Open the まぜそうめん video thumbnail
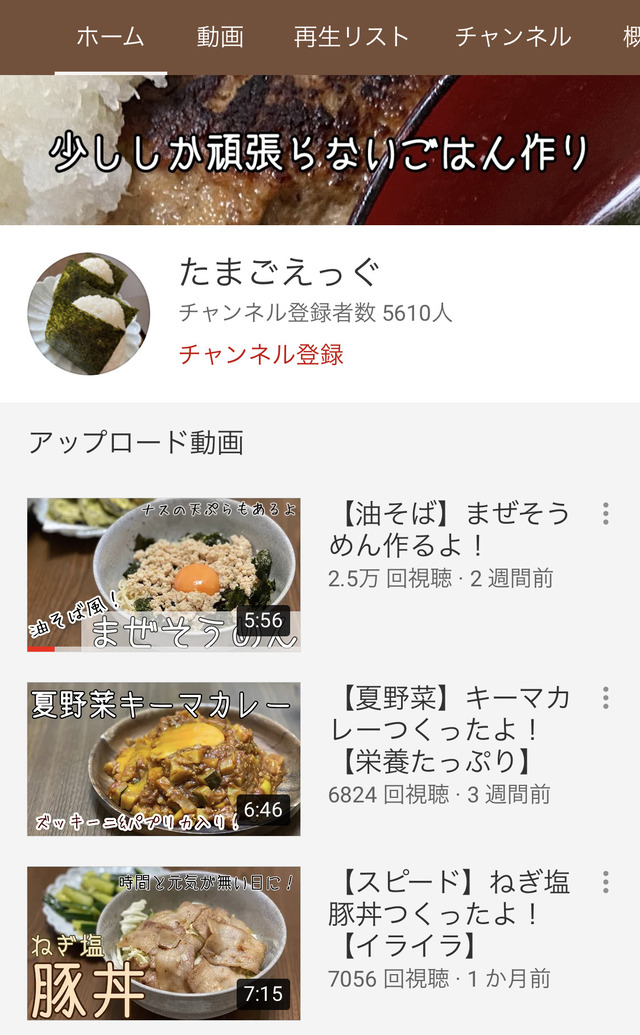Screen dimensions: 640x1035 click(x=163, y=575)
